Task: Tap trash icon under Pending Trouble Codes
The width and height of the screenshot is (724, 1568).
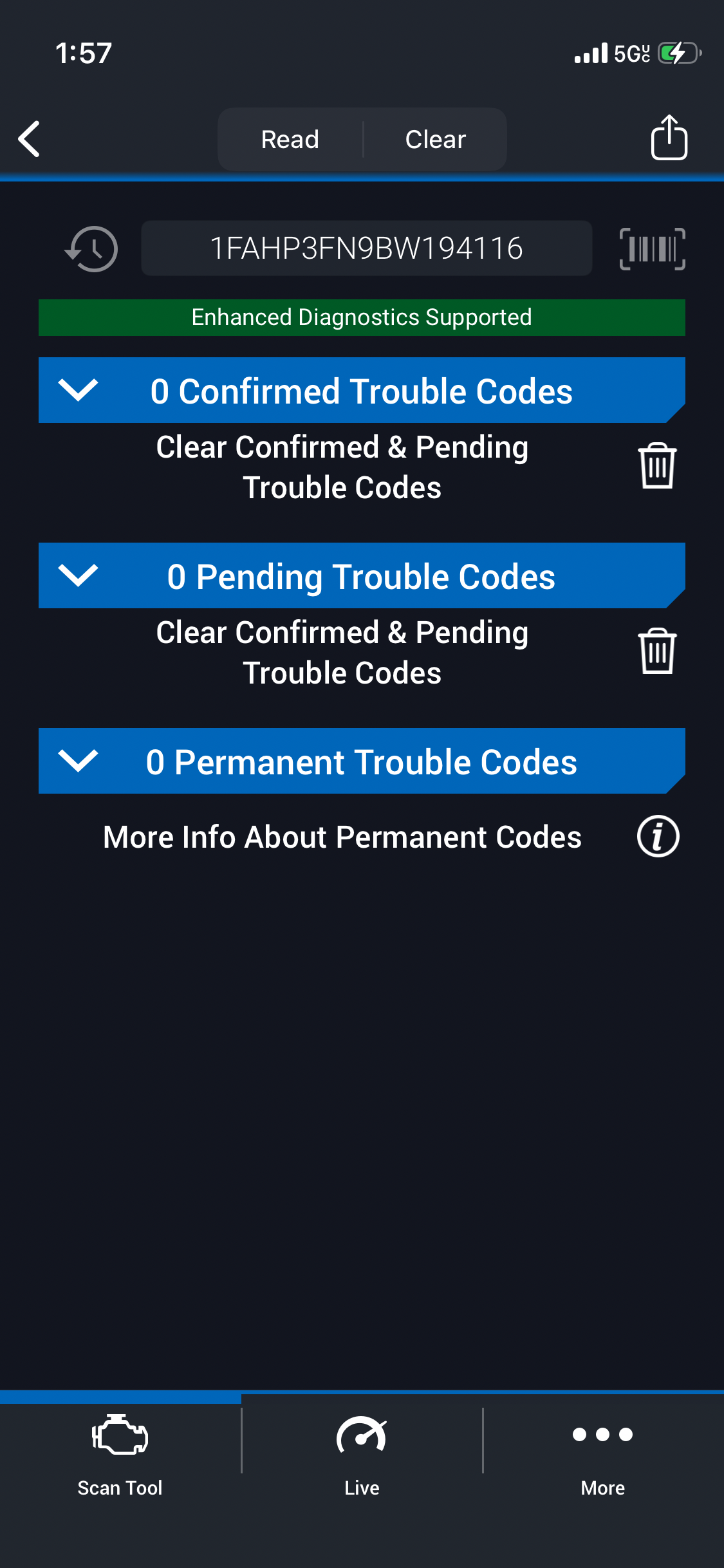Action: pos(657,651)
